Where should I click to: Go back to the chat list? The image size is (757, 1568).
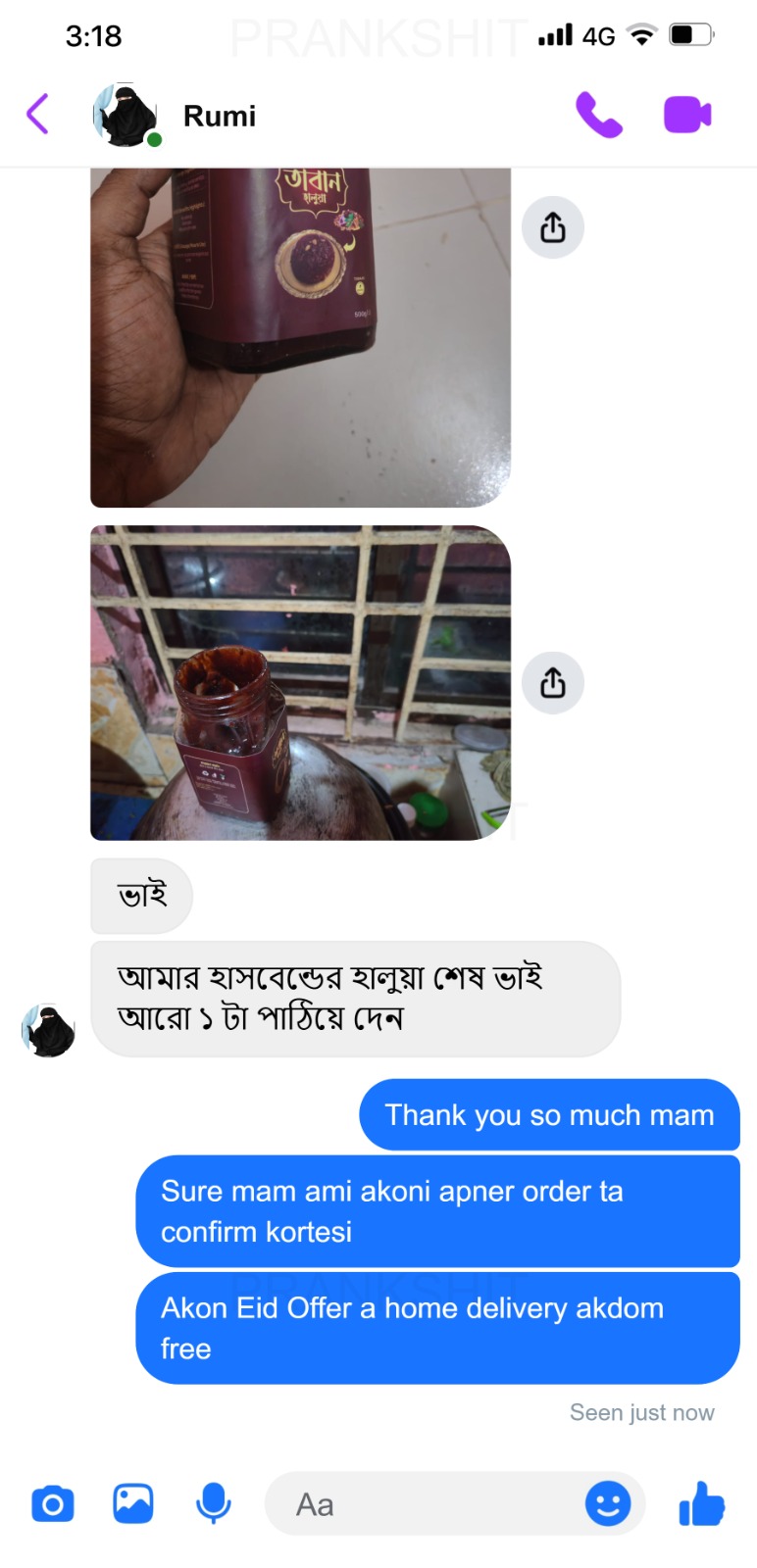(x=38, y=115)
